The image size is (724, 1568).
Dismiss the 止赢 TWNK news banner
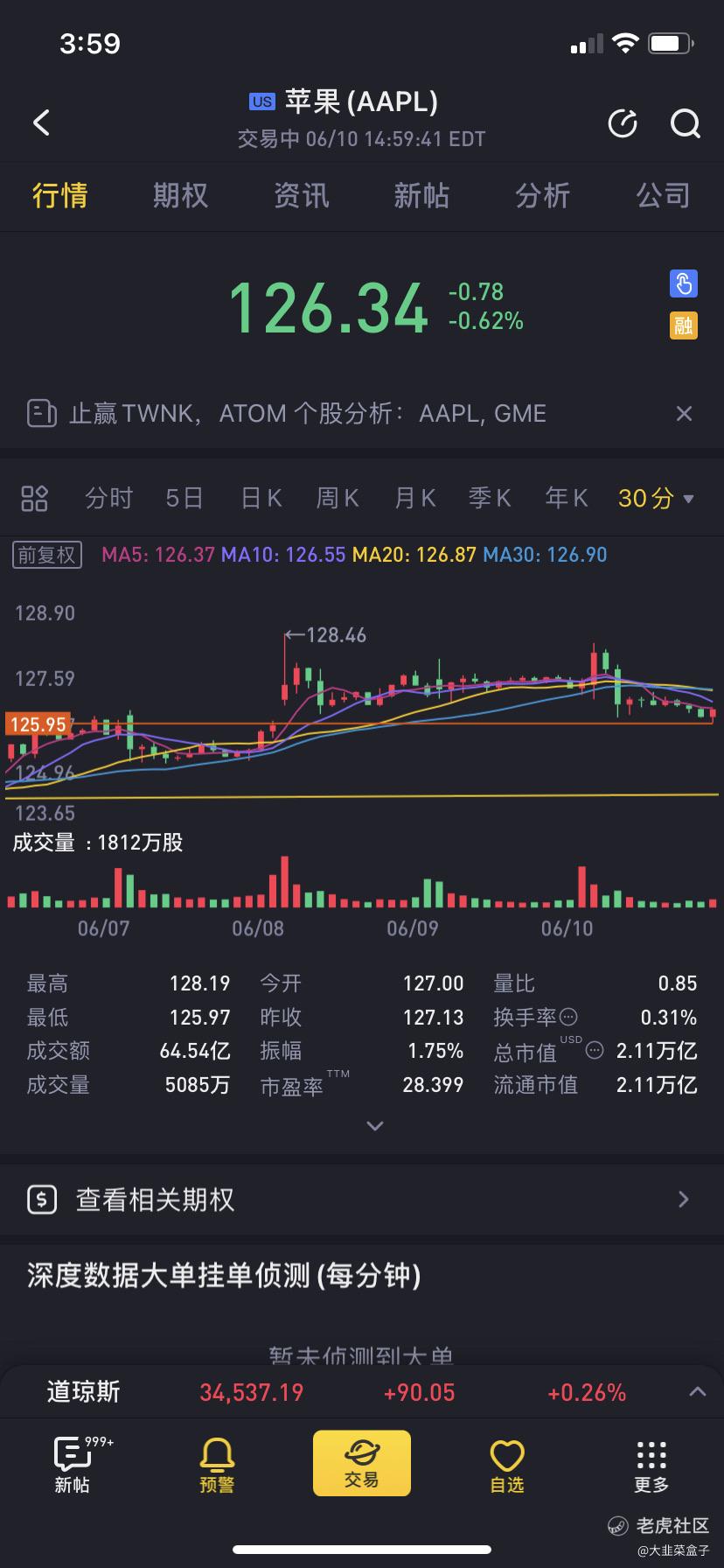684,414
